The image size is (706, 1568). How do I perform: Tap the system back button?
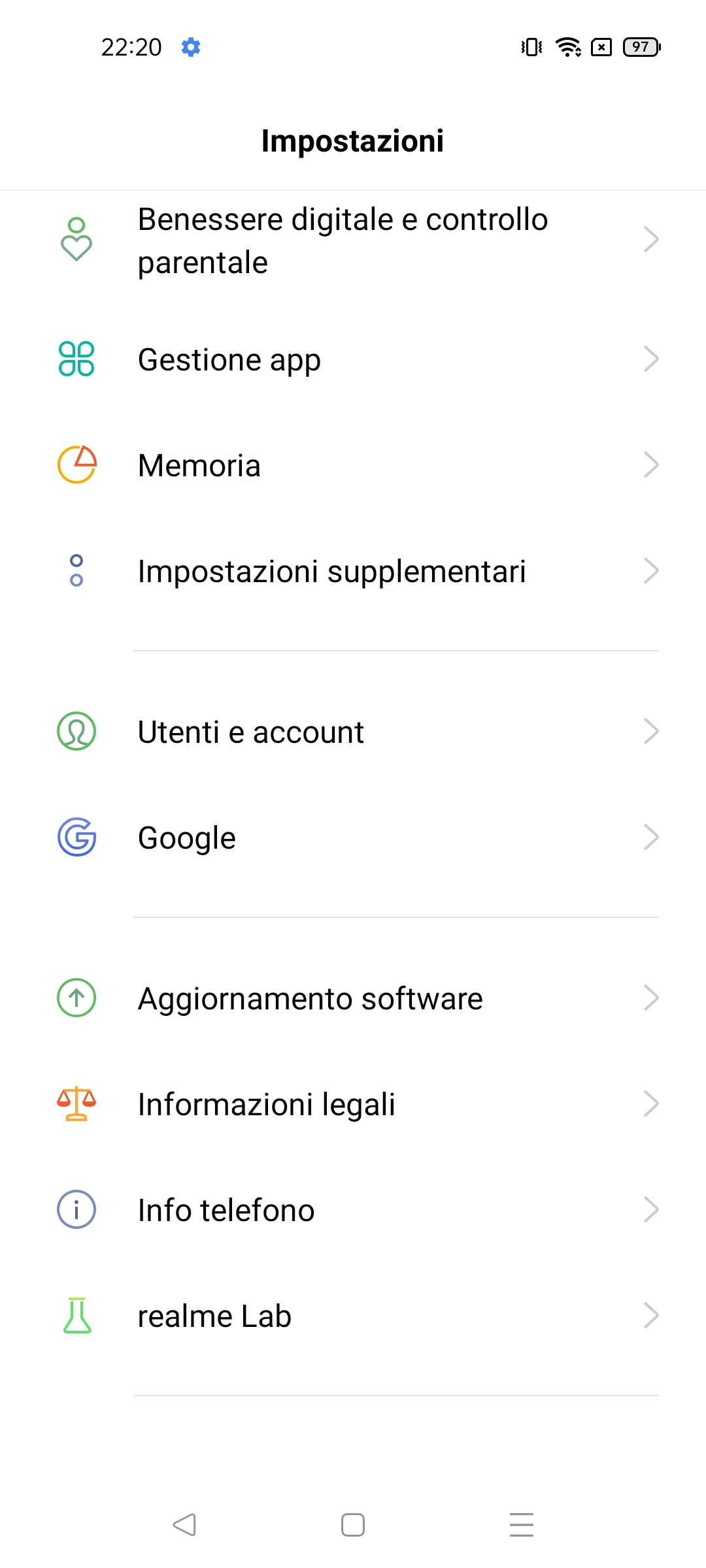184,1525
